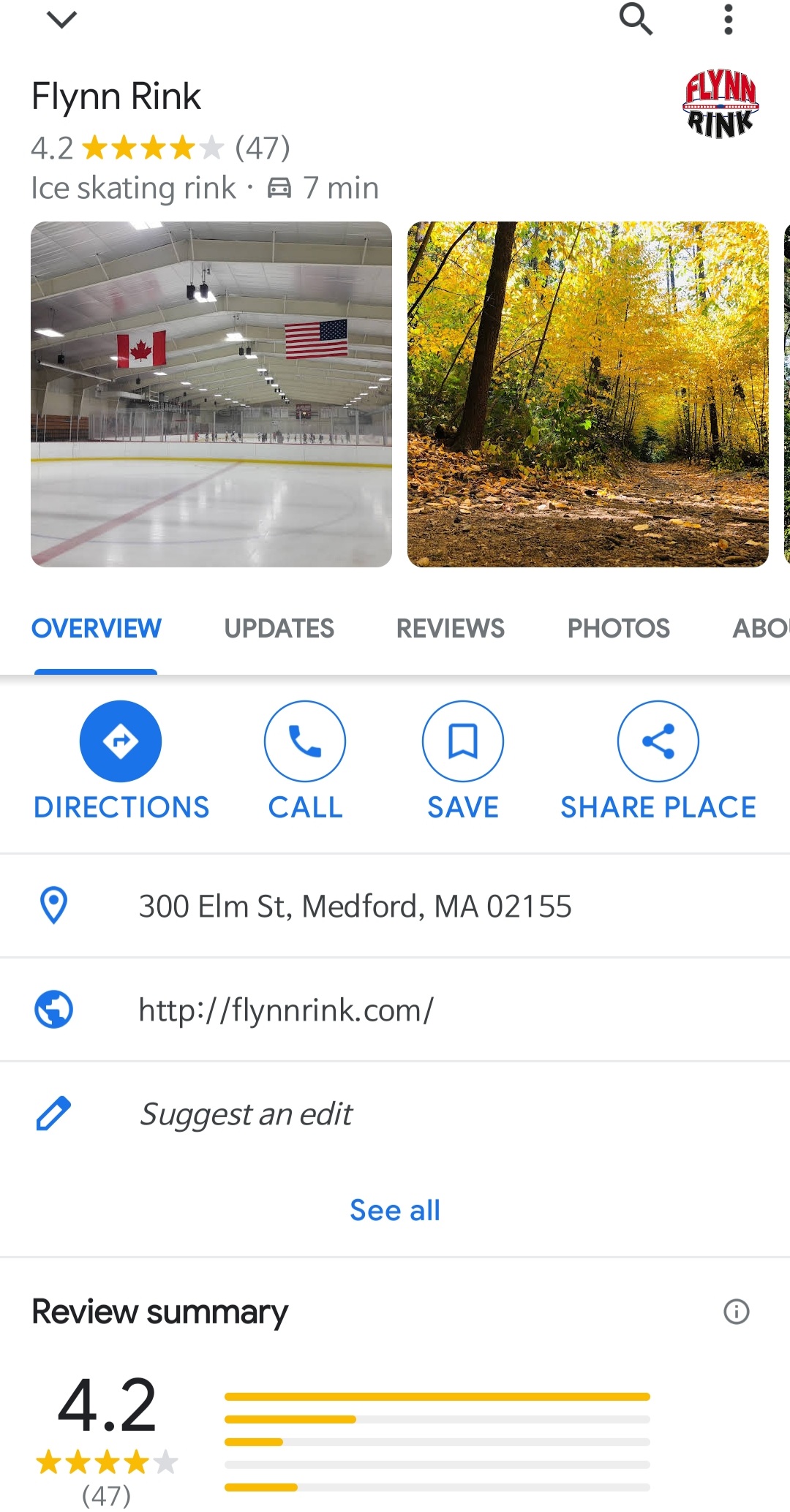The height and width of the screenshot is (1512, 790).
Task: Switch to the Reviews tab
Action: [450, 628]
